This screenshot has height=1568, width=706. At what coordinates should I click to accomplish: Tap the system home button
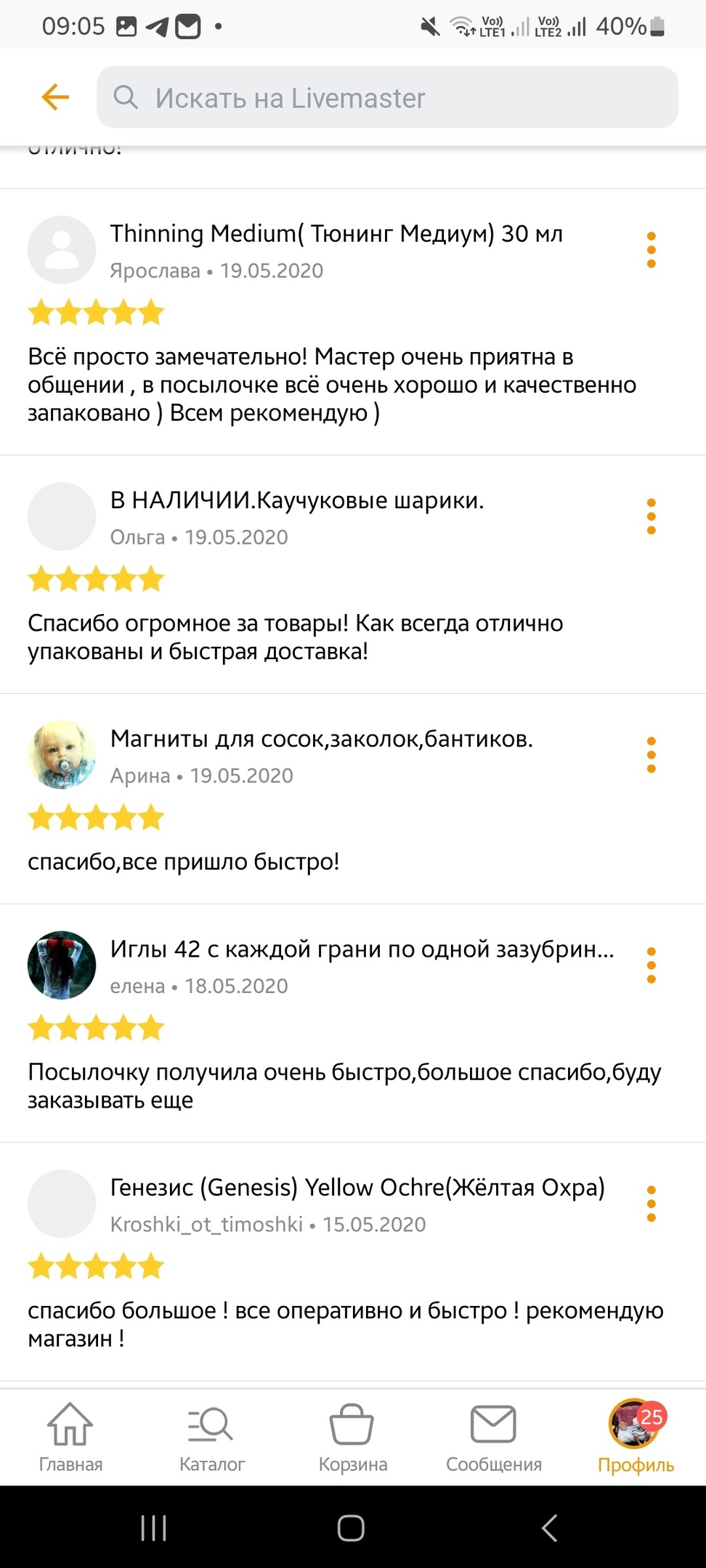pos(351,1527)
